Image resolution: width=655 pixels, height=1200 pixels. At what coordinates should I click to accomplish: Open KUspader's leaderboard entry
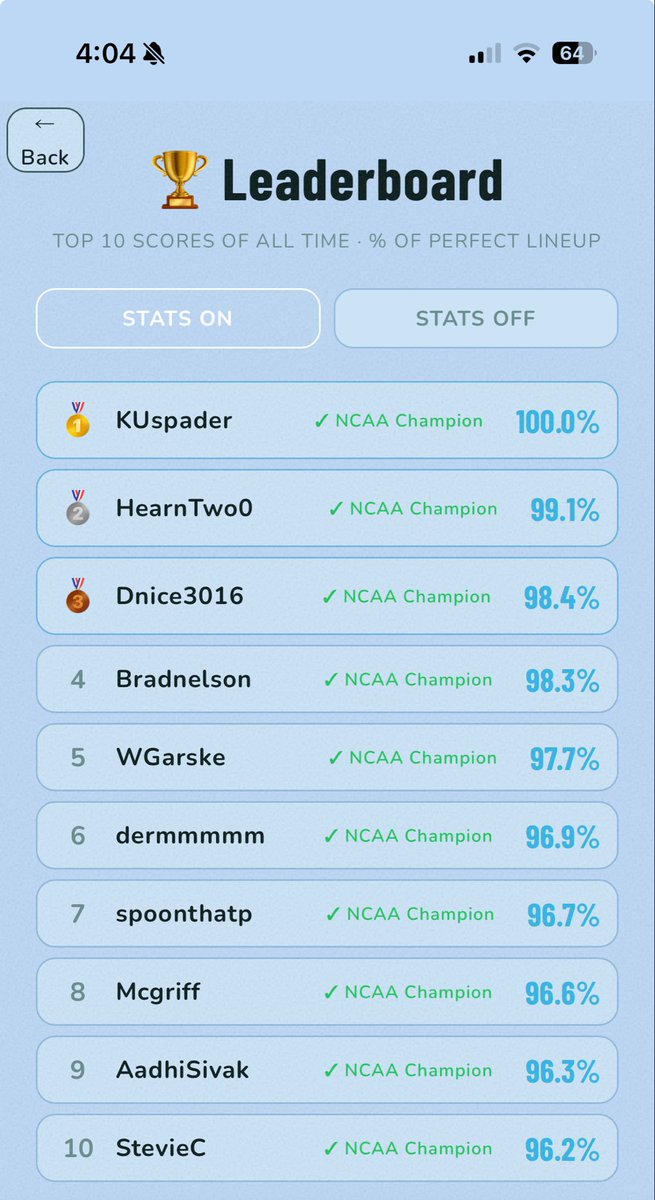pyautogui.click(x=327, y=420)
